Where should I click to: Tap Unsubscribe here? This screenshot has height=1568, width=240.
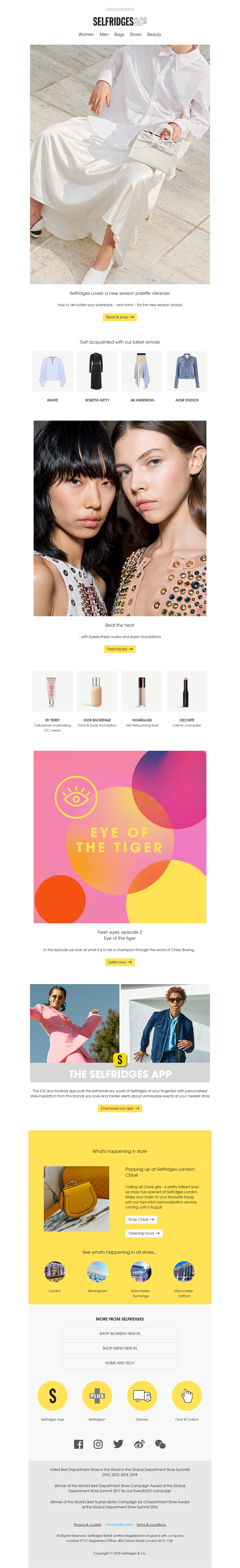point(119,1525)
